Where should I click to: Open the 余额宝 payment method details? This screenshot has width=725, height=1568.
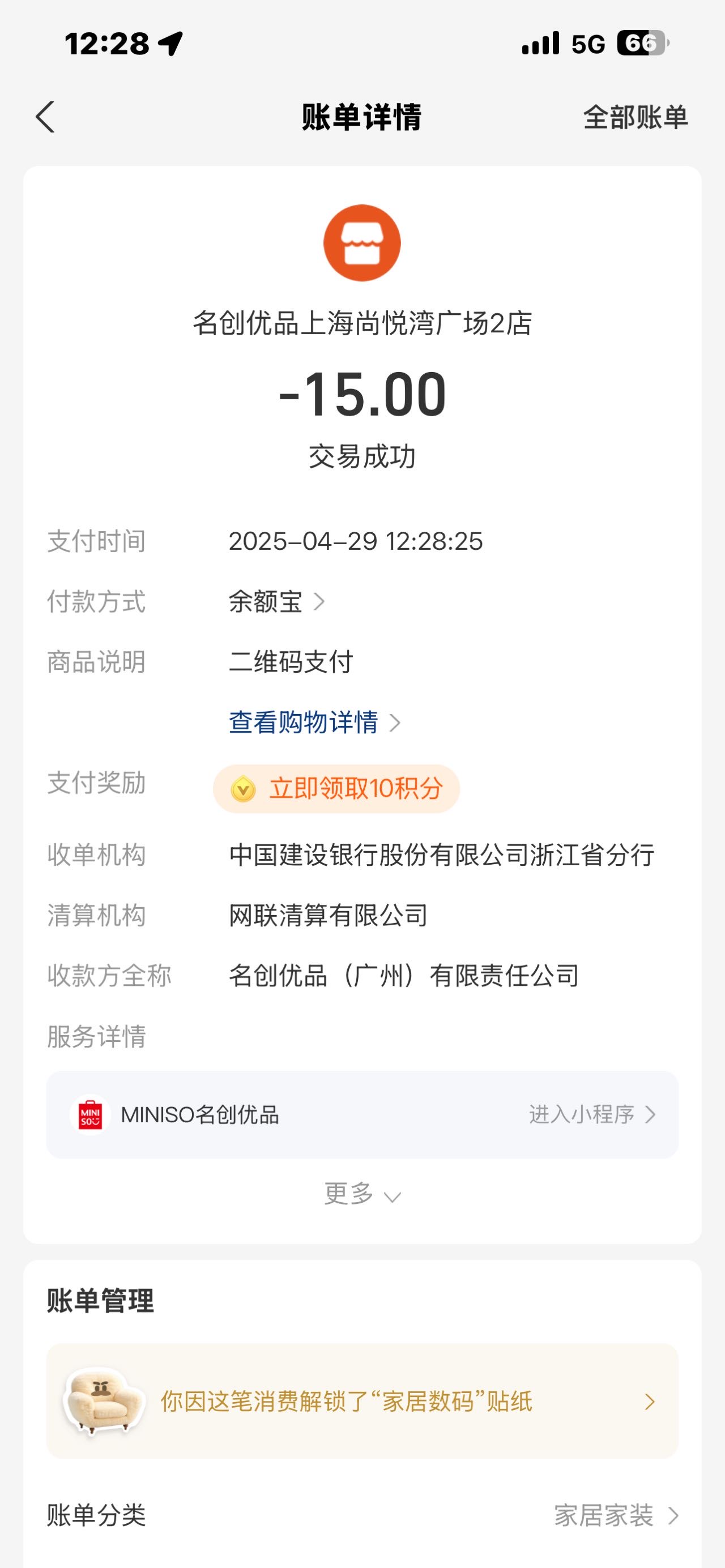pyautogui.click(x=277, y=602)
